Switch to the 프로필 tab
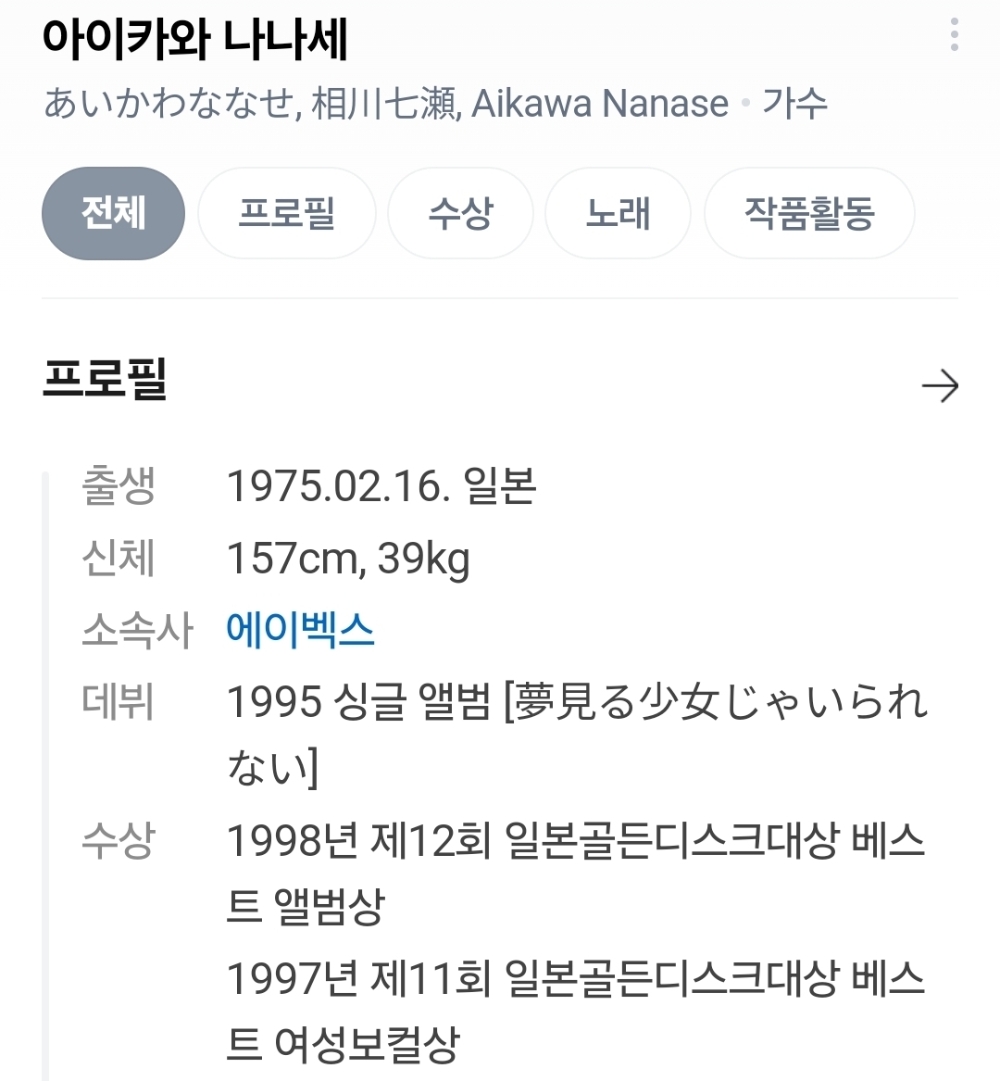 pyautogui.click(x=286, y=213)
